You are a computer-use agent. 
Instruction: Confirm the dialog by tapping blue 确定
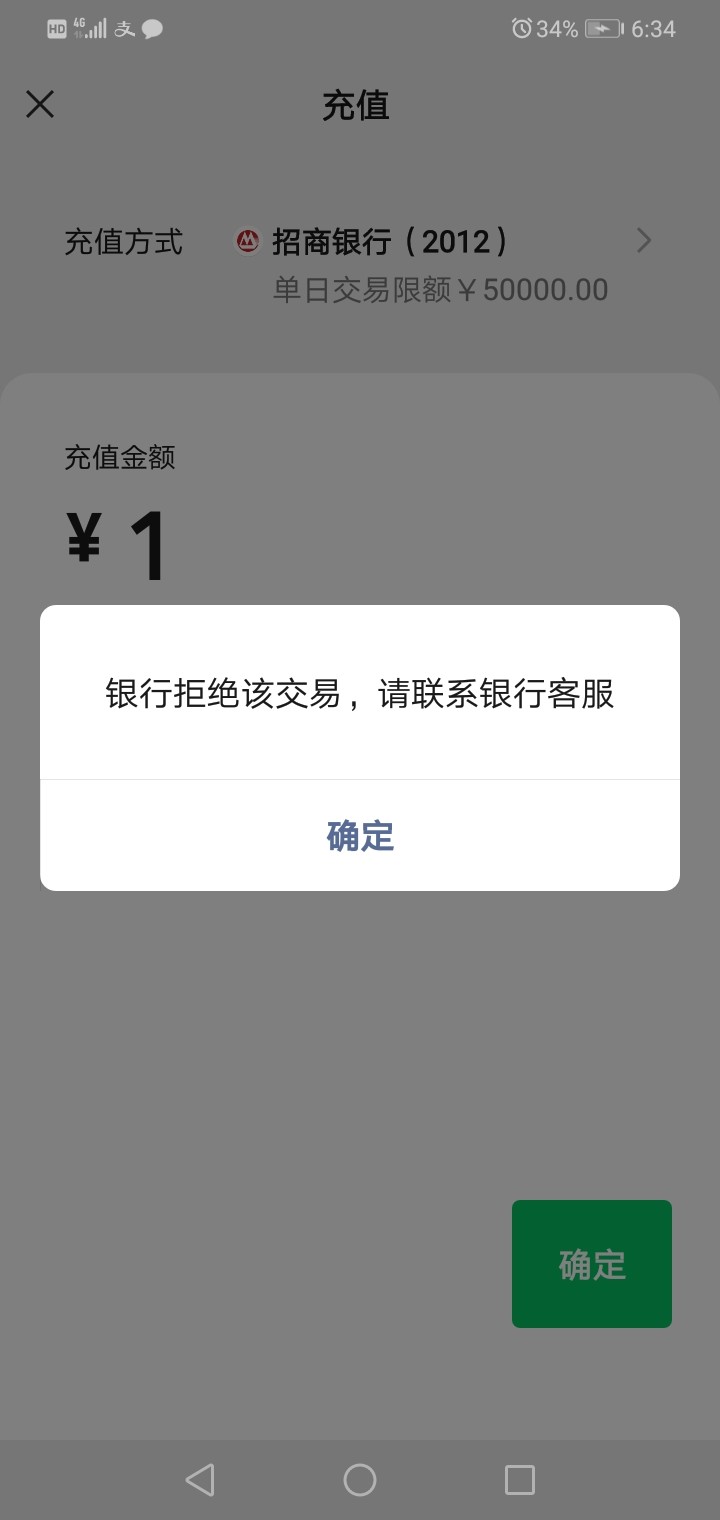coord(360,835)
